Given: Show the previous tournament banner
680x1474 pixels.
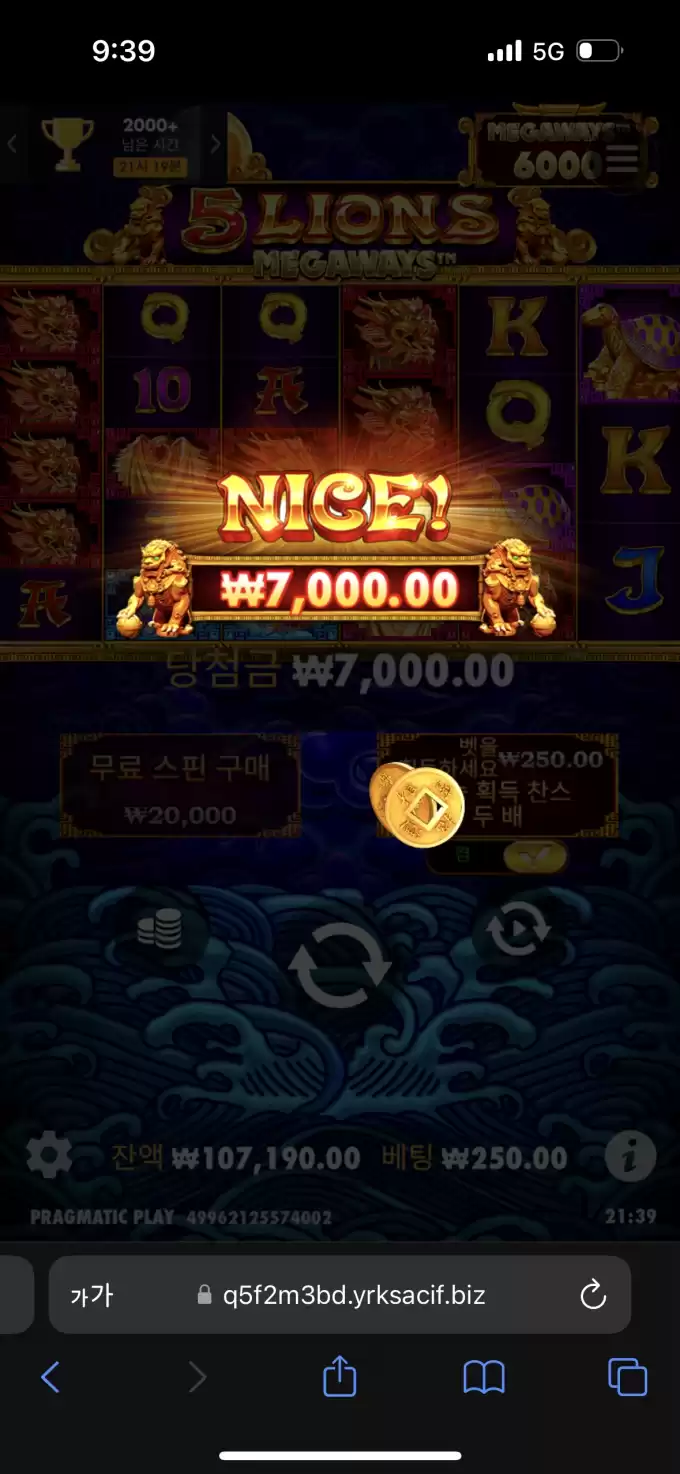Looking at the screenshot, I should click(x=12, y=144).
